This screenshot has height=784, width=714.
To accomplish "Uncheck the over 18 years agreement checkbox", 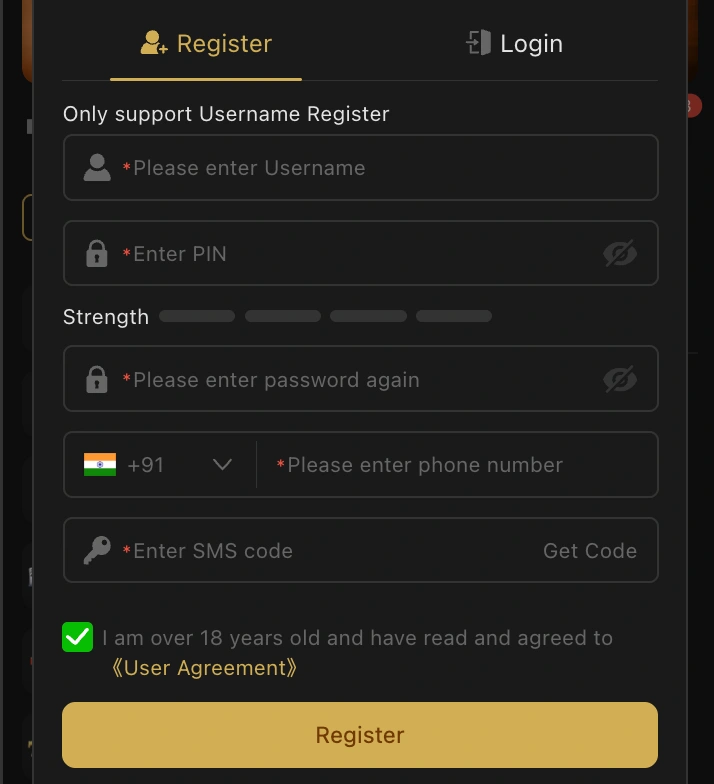I will tap(77, 637).
